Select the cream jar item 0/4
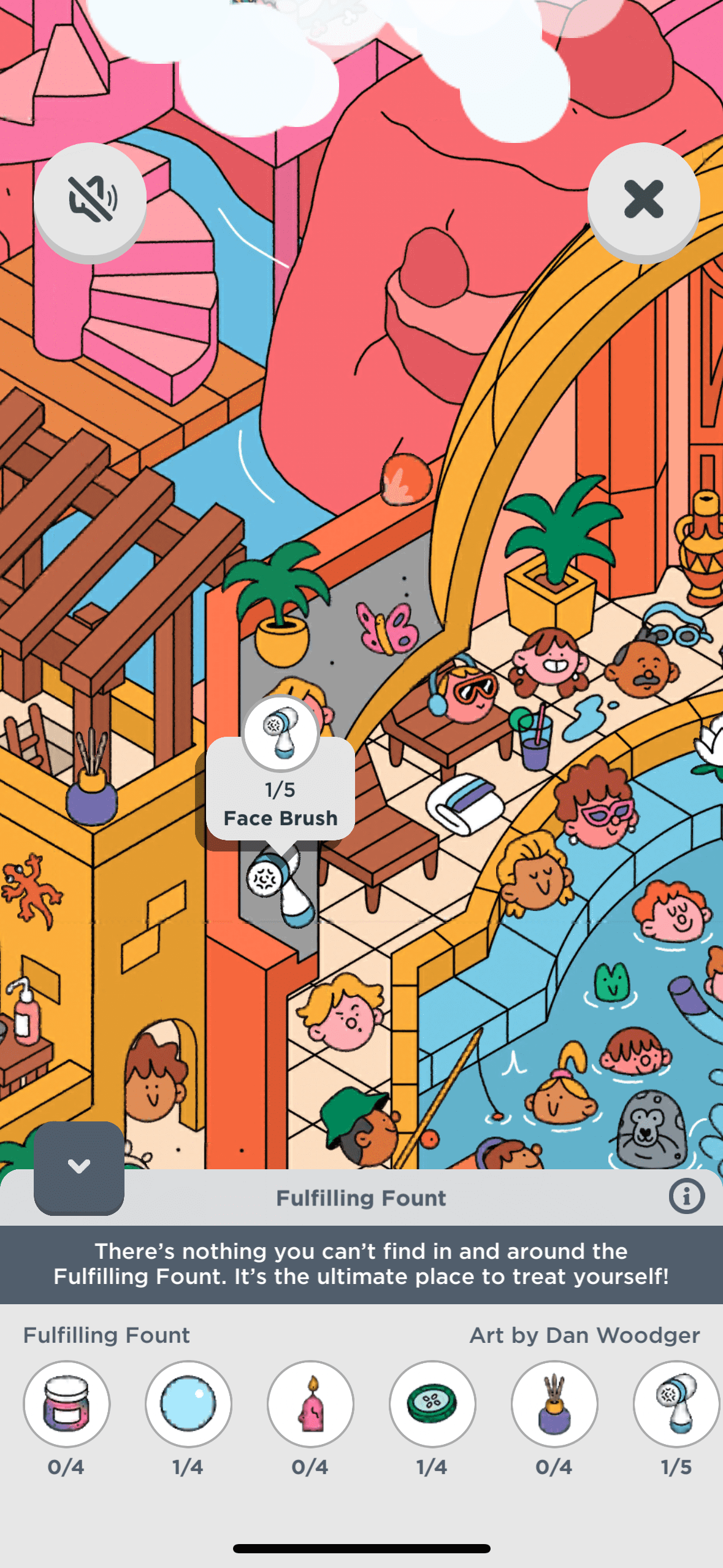723x1568 pixels. 67,1404
